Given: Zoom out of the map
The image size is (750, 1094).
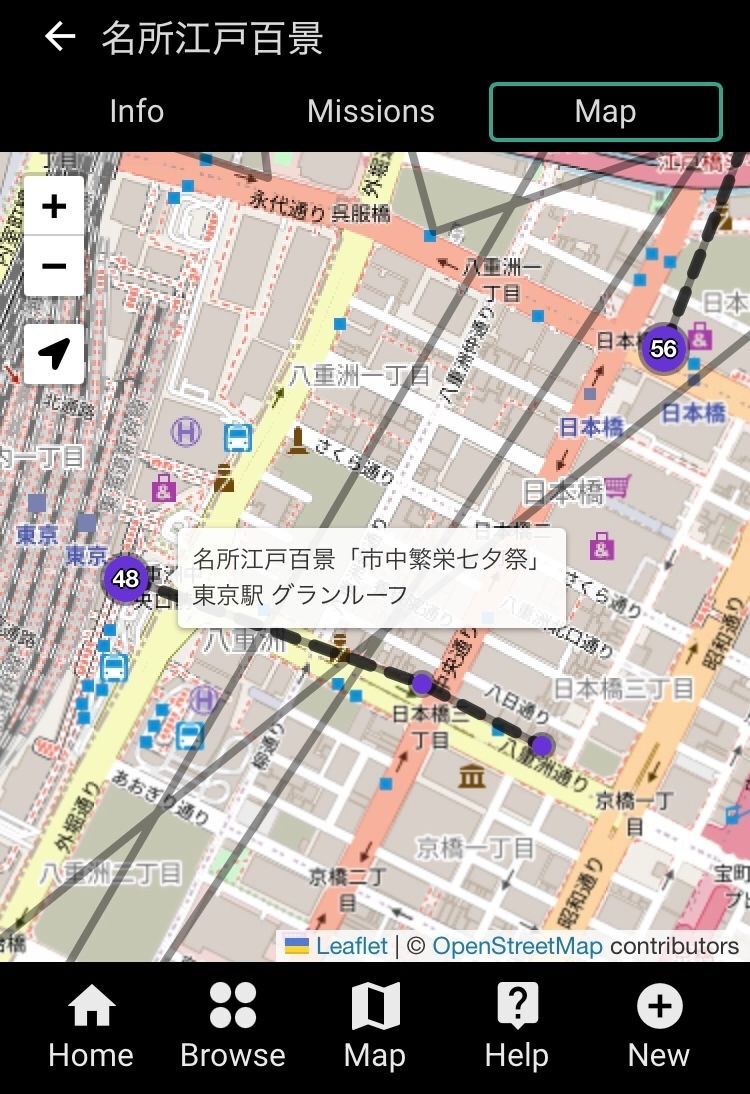Looking at the screenshot, I should [x=54, y=266].
